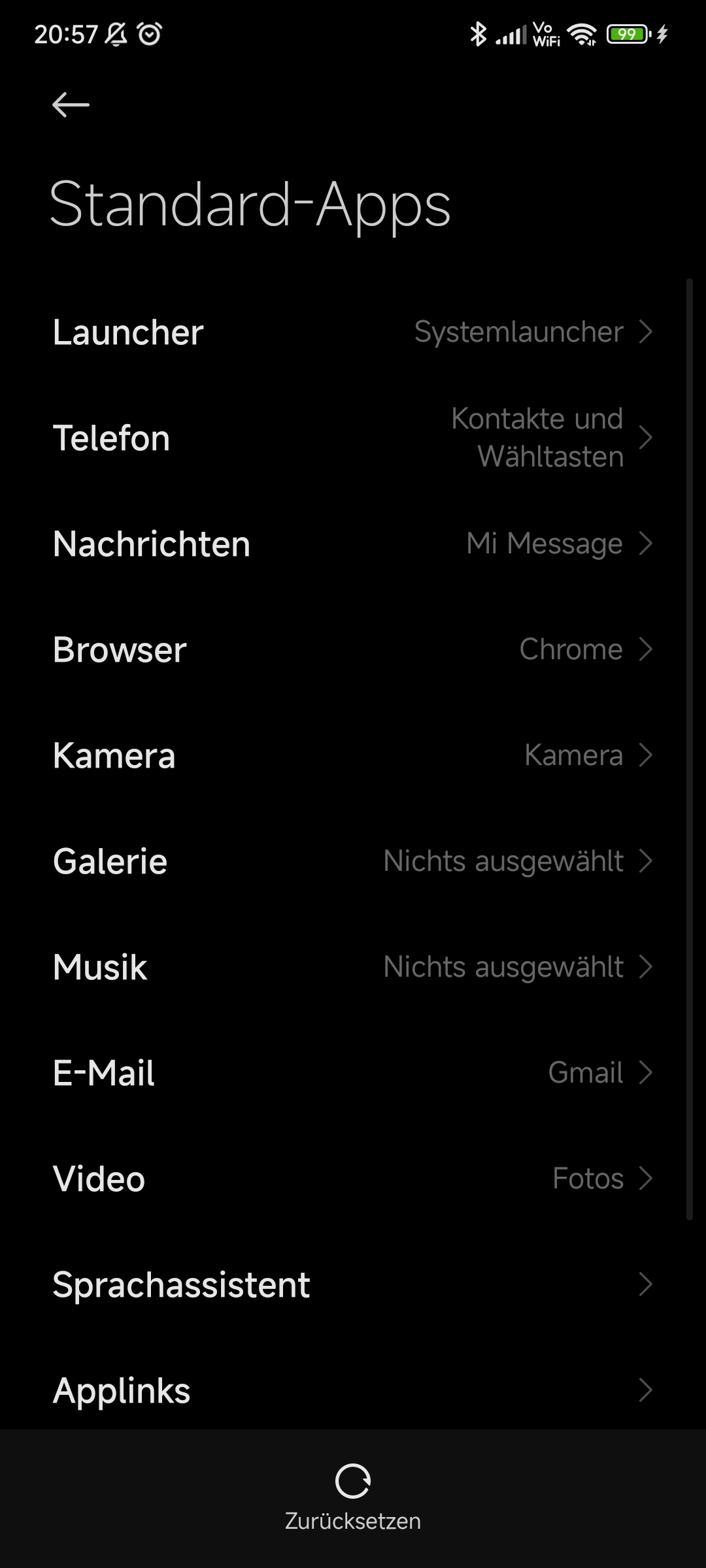Change the default Video app

tap(353, 1179)
